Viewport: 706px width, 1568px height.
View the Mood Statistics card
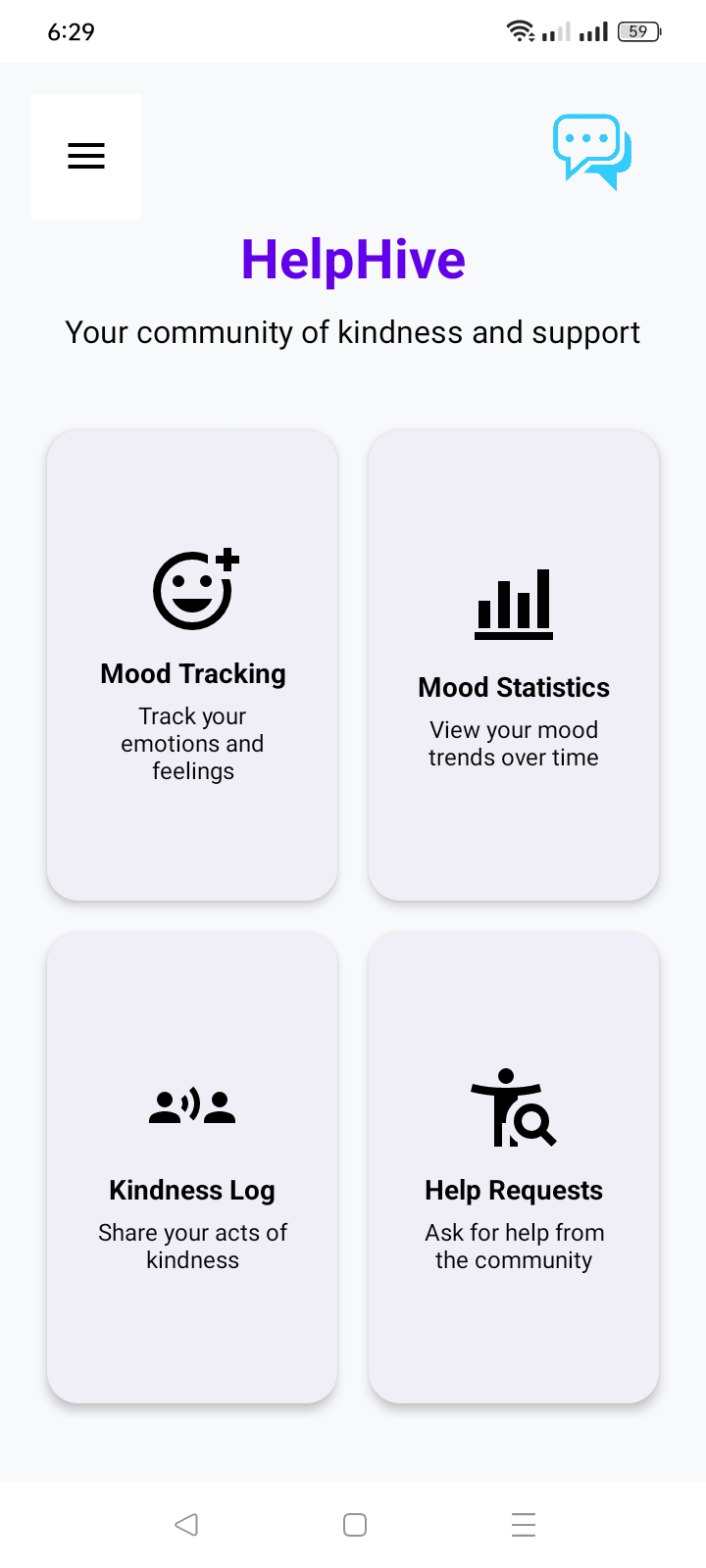(x=513, y=664)
